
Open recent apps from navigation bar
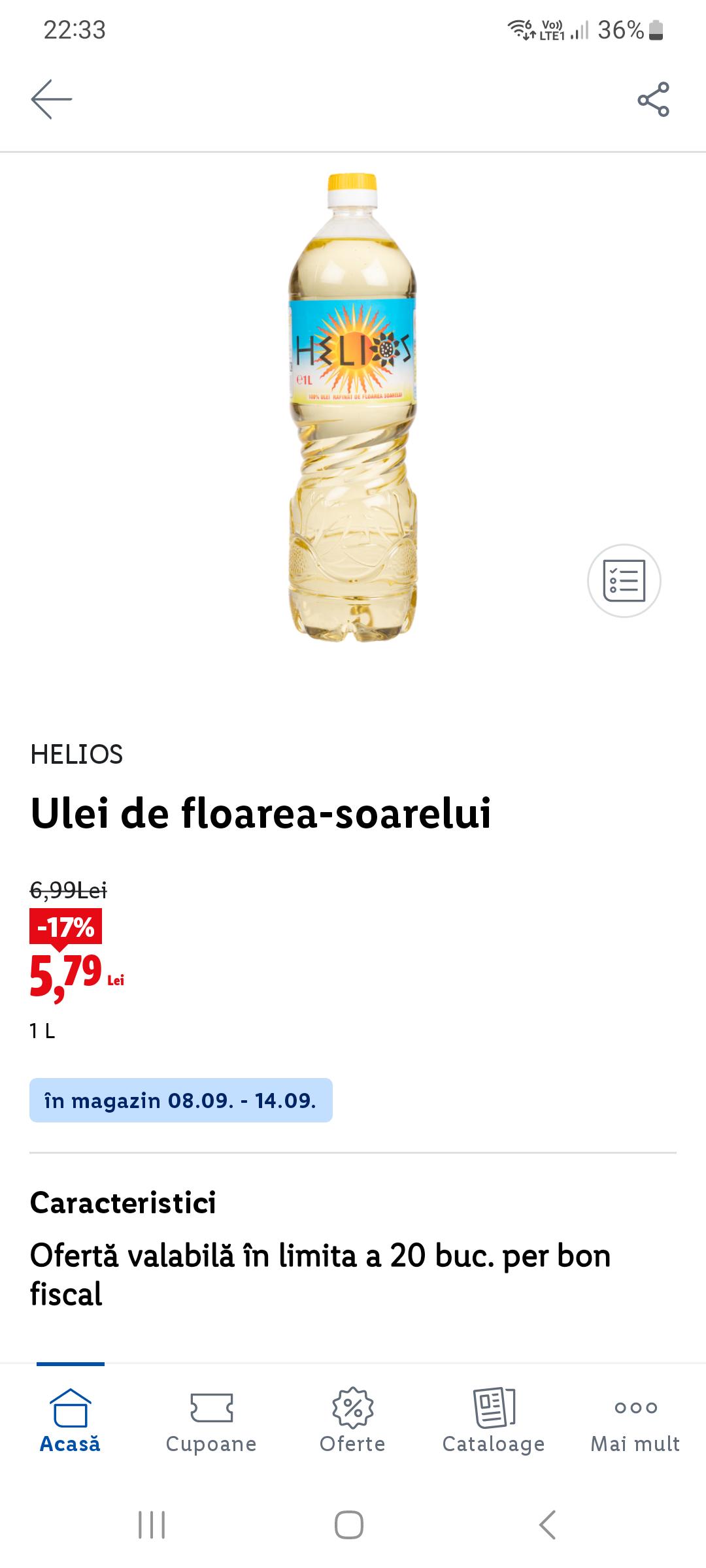pos(152,1525)
